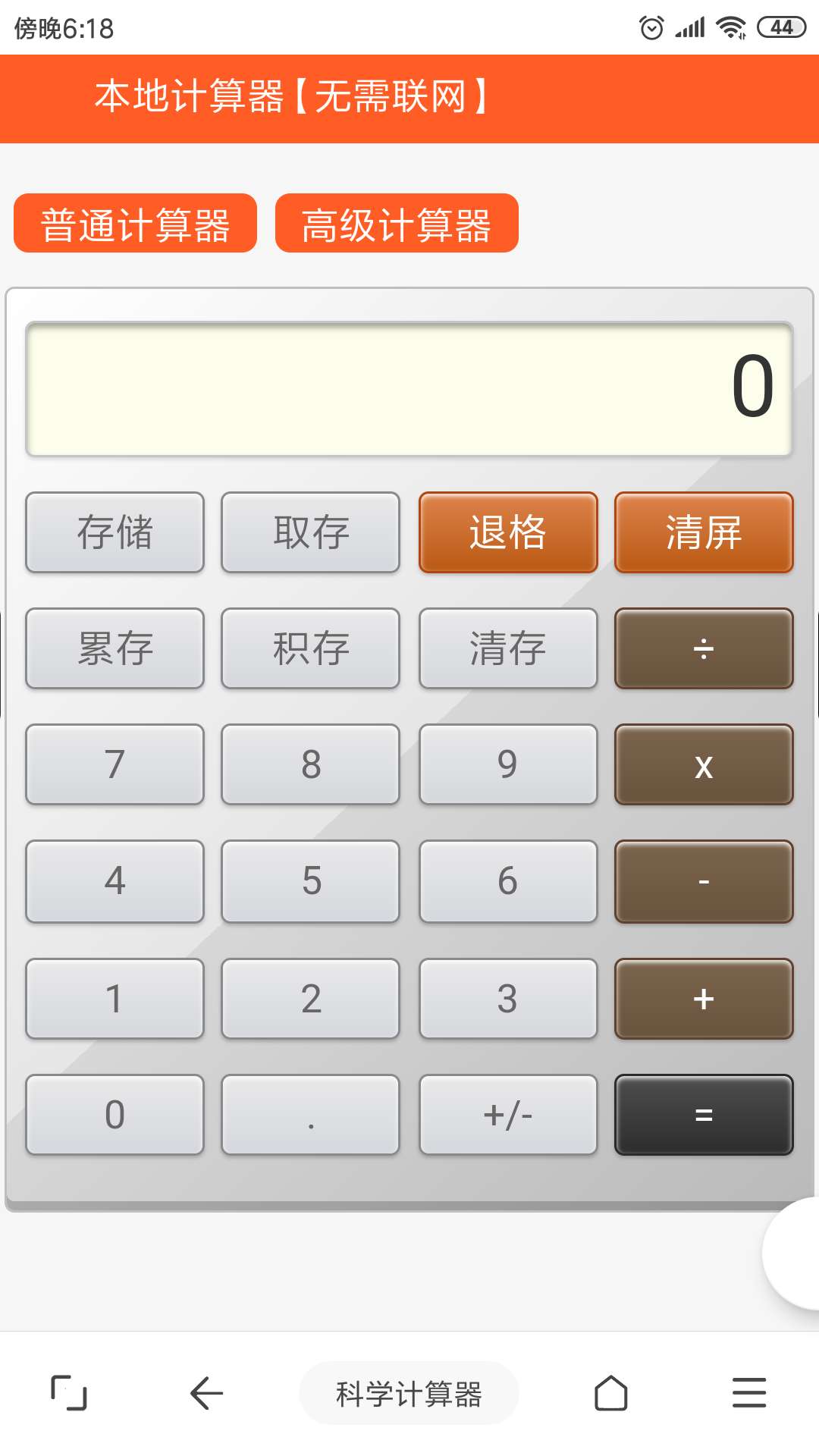
Task: Select the multiplication x operator
Action: tap(703, 764)
